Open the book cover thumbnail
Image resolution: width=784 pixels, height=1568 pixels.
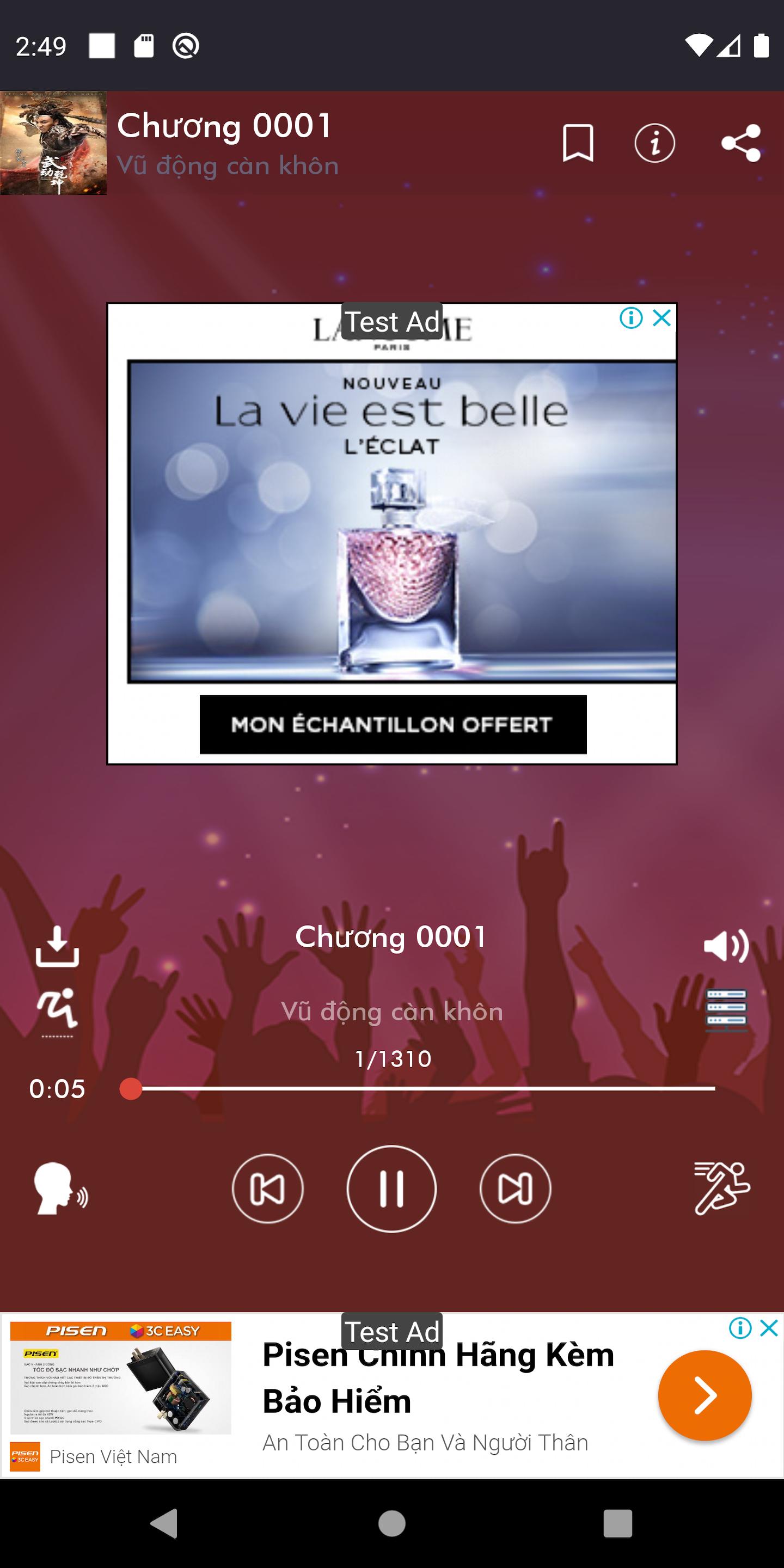[x=53, y=143]
